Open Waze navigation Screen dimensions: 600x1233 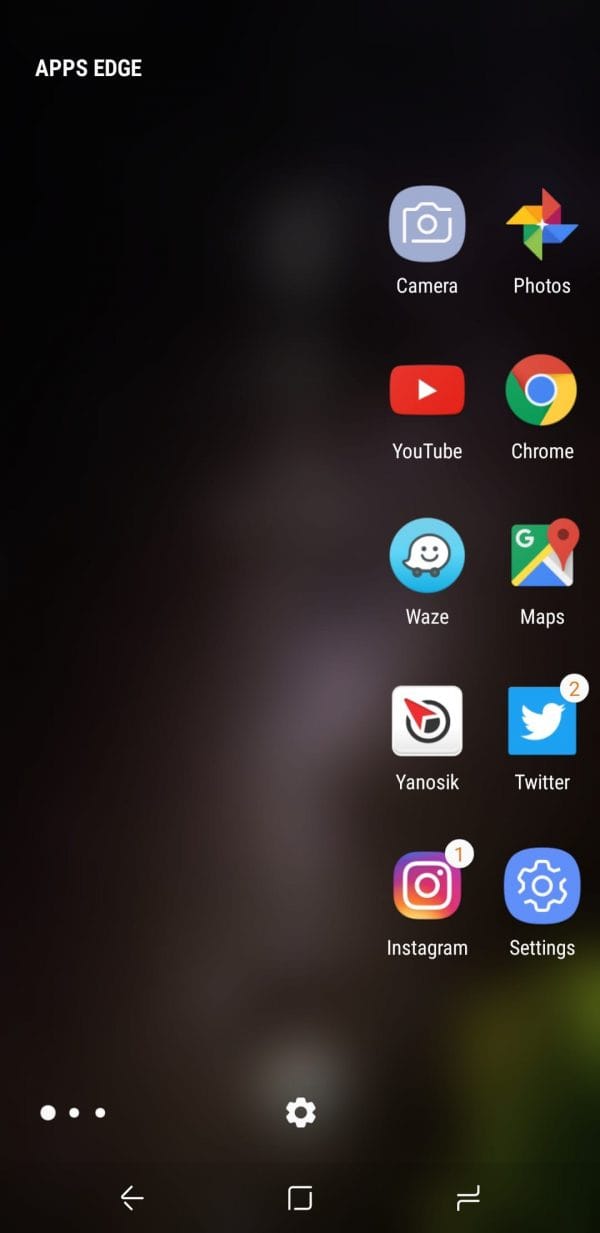[427, 556]
